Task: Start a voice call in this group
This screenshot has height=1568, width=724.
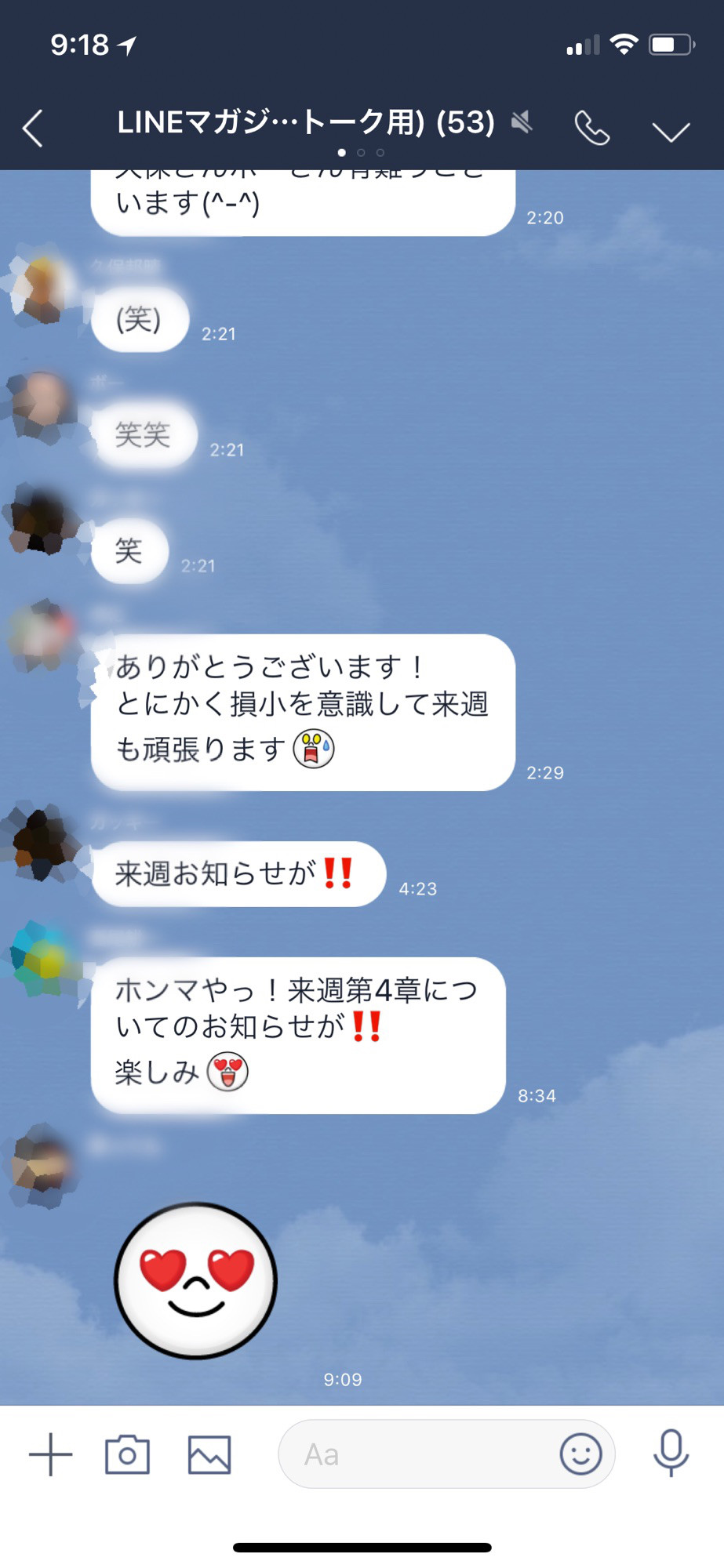Action: 592,129
